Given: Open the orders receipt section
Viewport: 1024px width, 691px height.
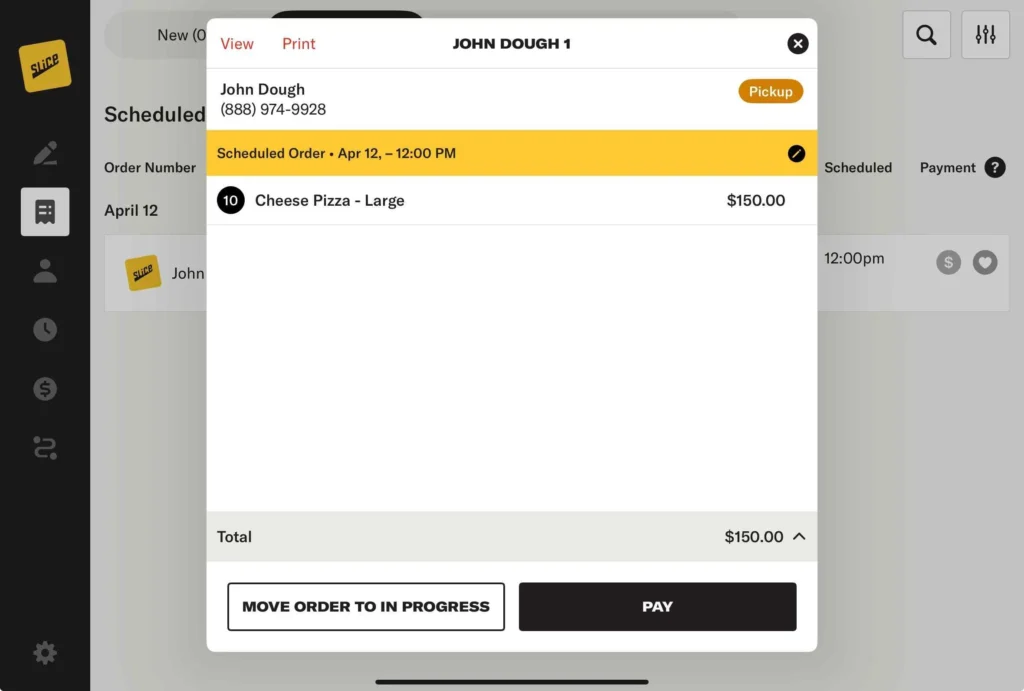Looking at the screenshot, I should pos(45,212).
